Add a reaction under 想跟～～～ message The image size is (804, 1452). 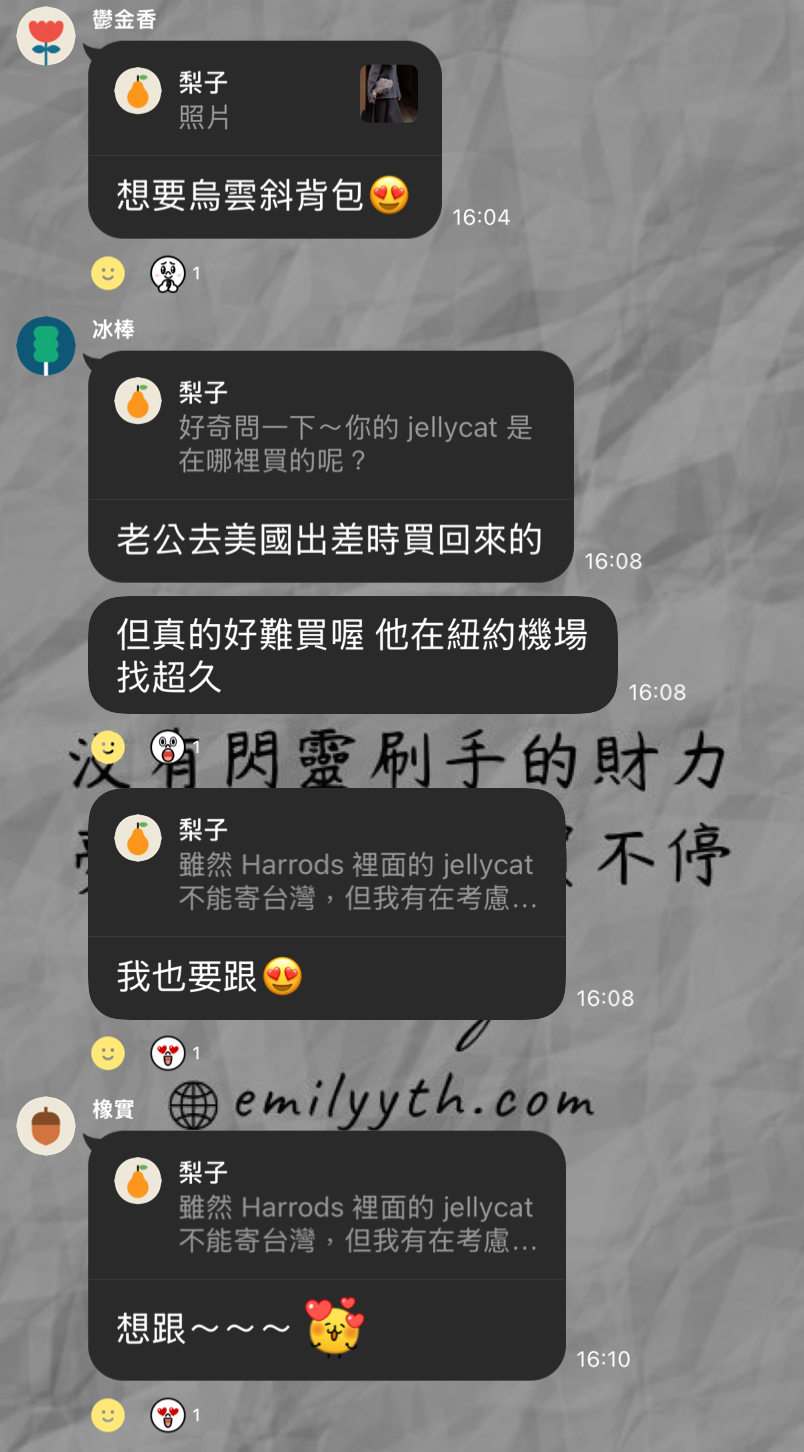[108, 1415]
